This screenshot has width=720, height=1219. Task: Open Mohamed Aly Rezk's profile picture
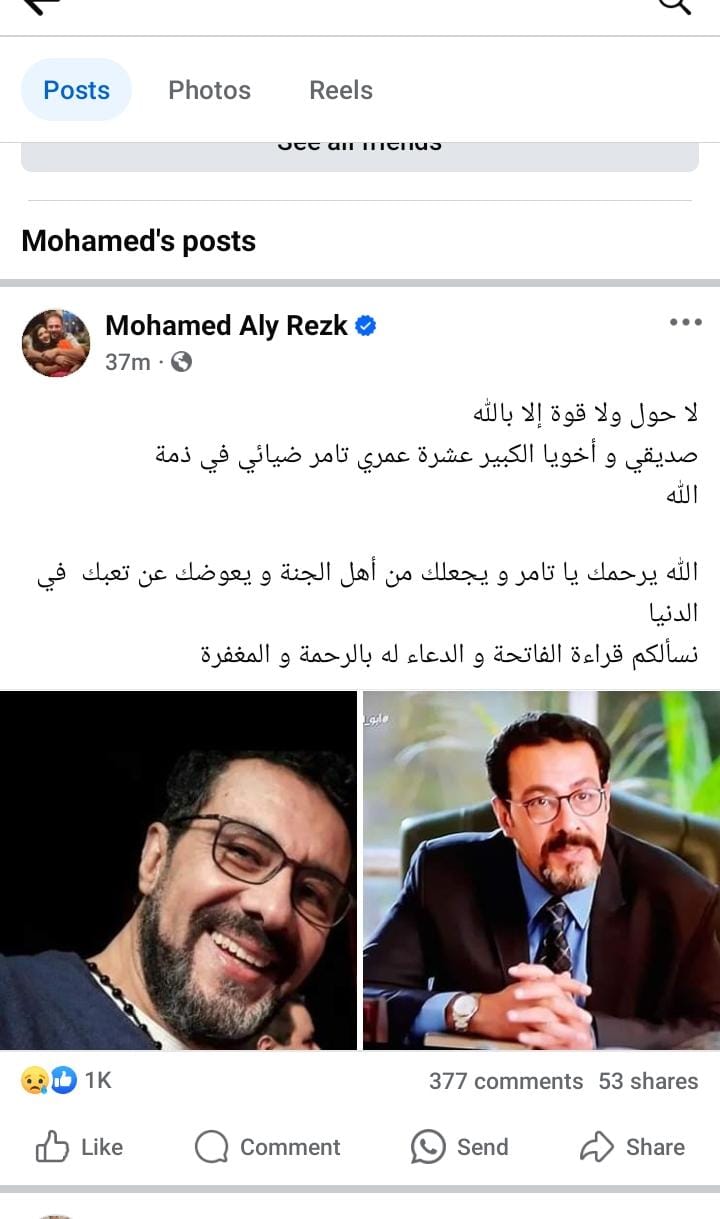click(x=56, y=342)
